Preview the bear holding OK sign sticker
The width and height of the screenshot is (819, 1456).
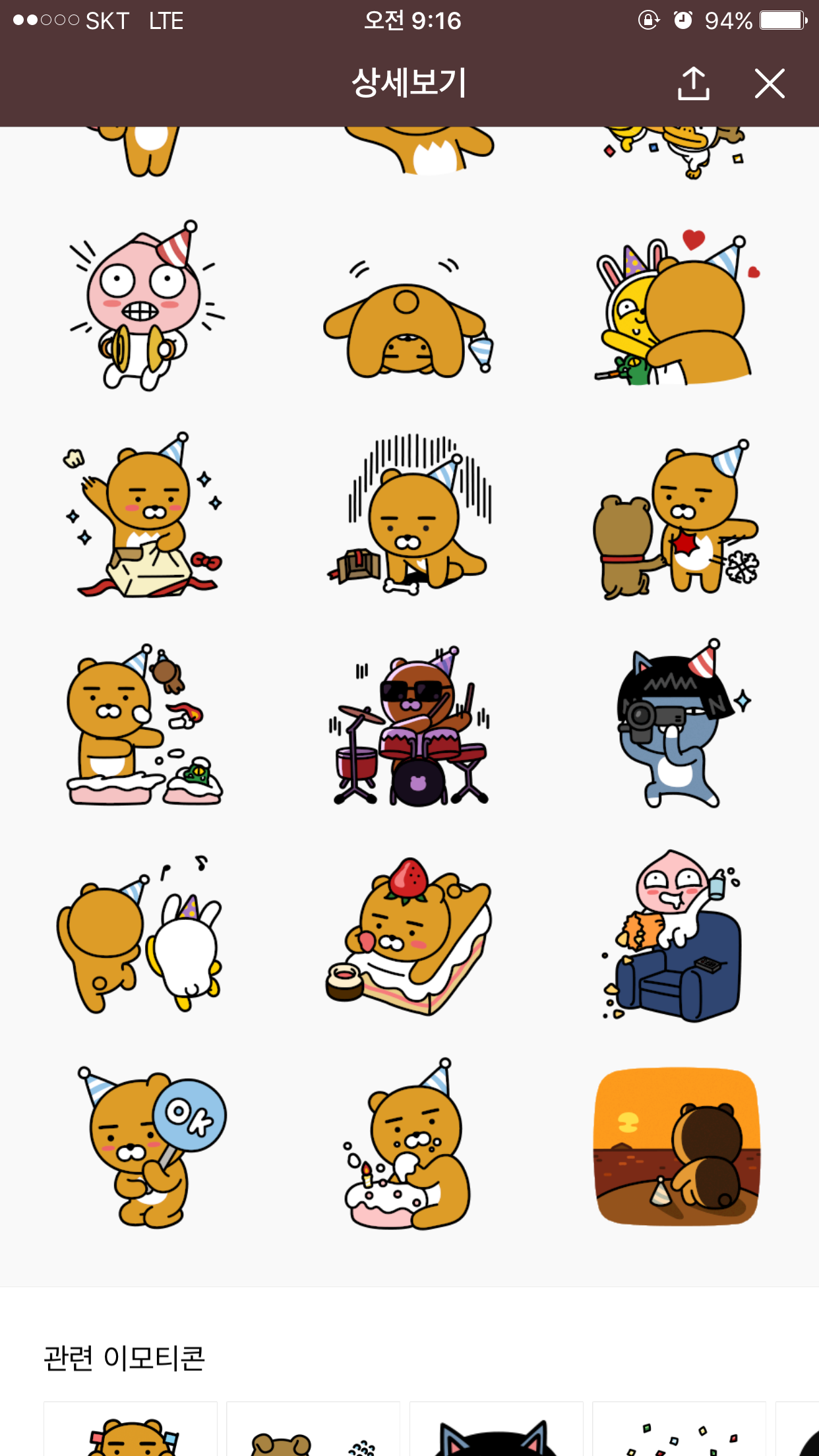(x=152, y=1147)
